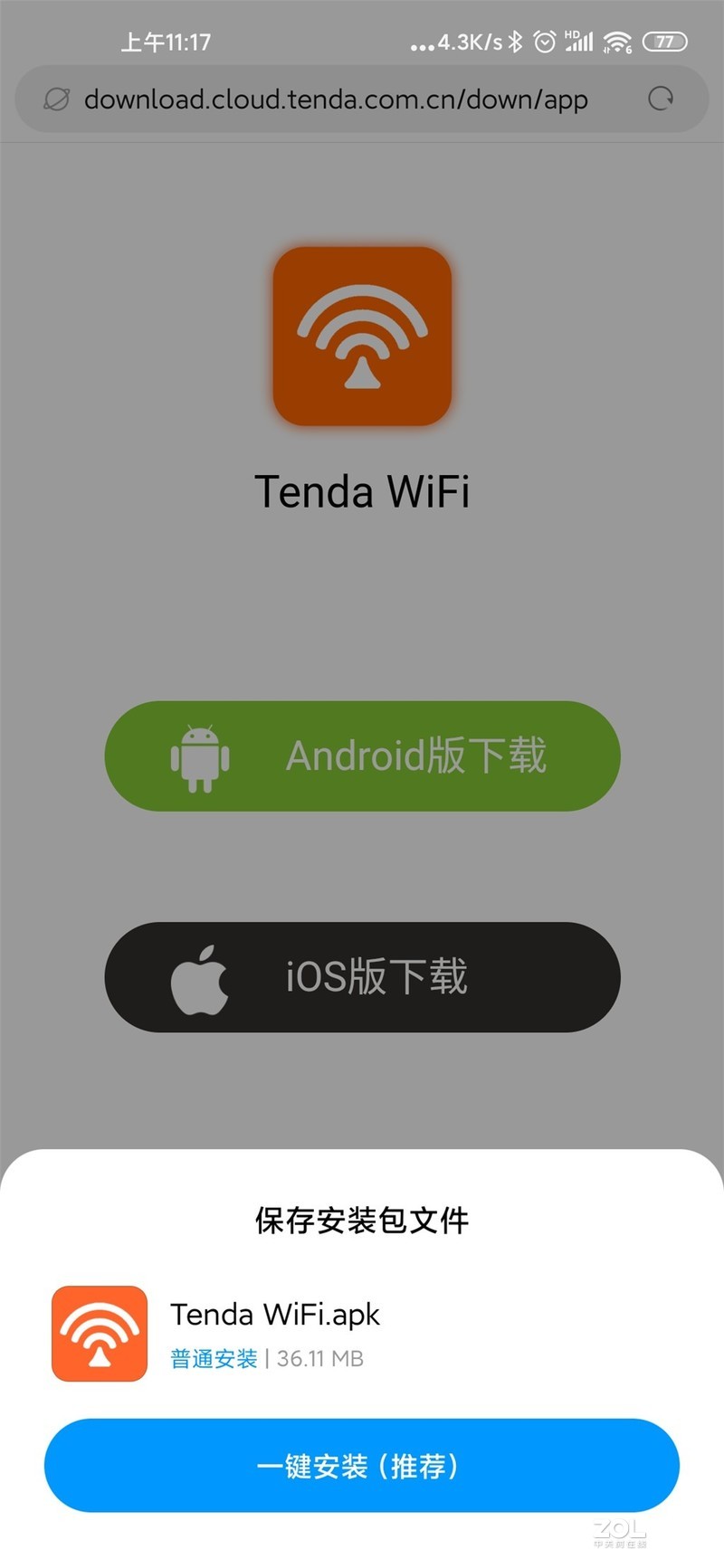Open the URL address bar
This screenshot has height=1568, width=724.
(336, 100)
